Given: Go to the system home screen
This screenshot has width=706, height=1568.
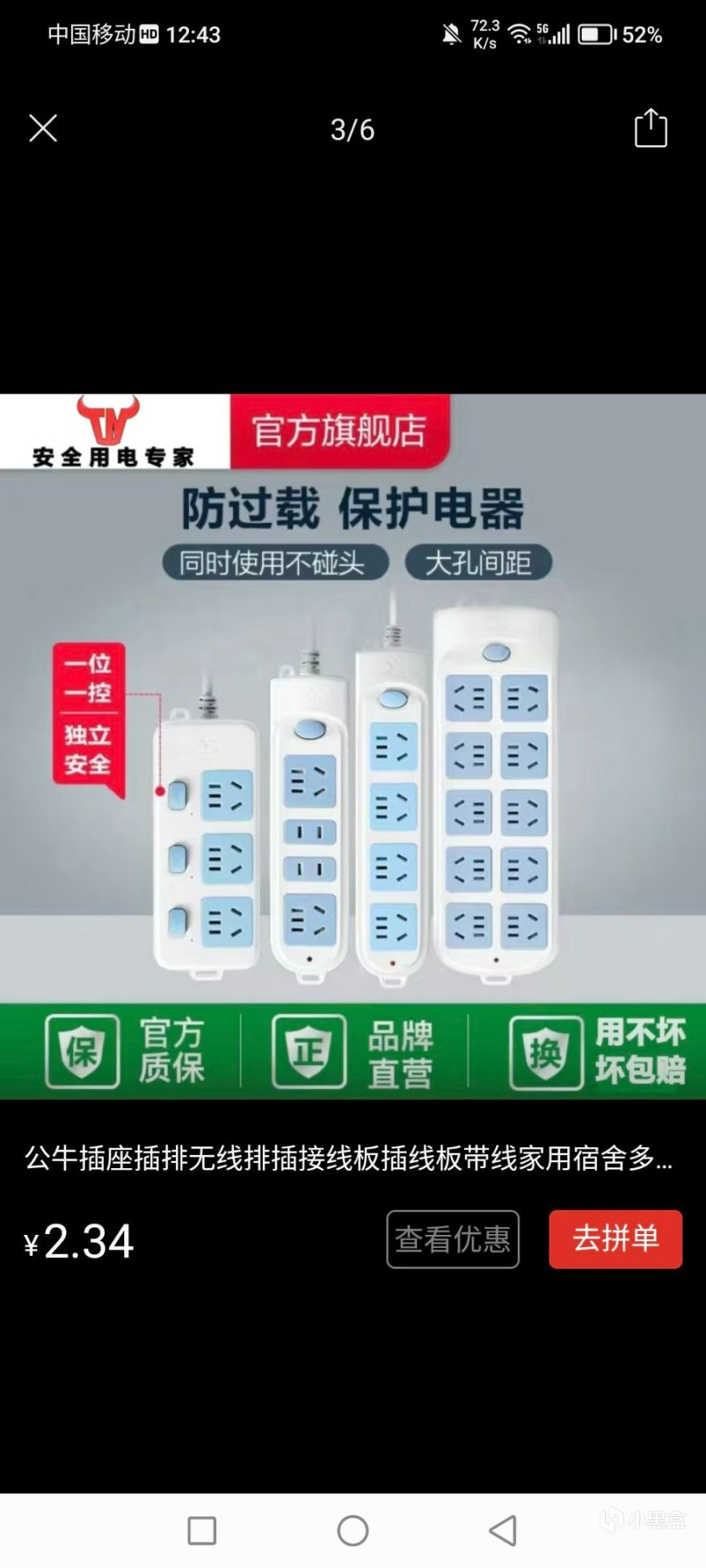Looking at the screenshot, I should [x=353, y=1530].
